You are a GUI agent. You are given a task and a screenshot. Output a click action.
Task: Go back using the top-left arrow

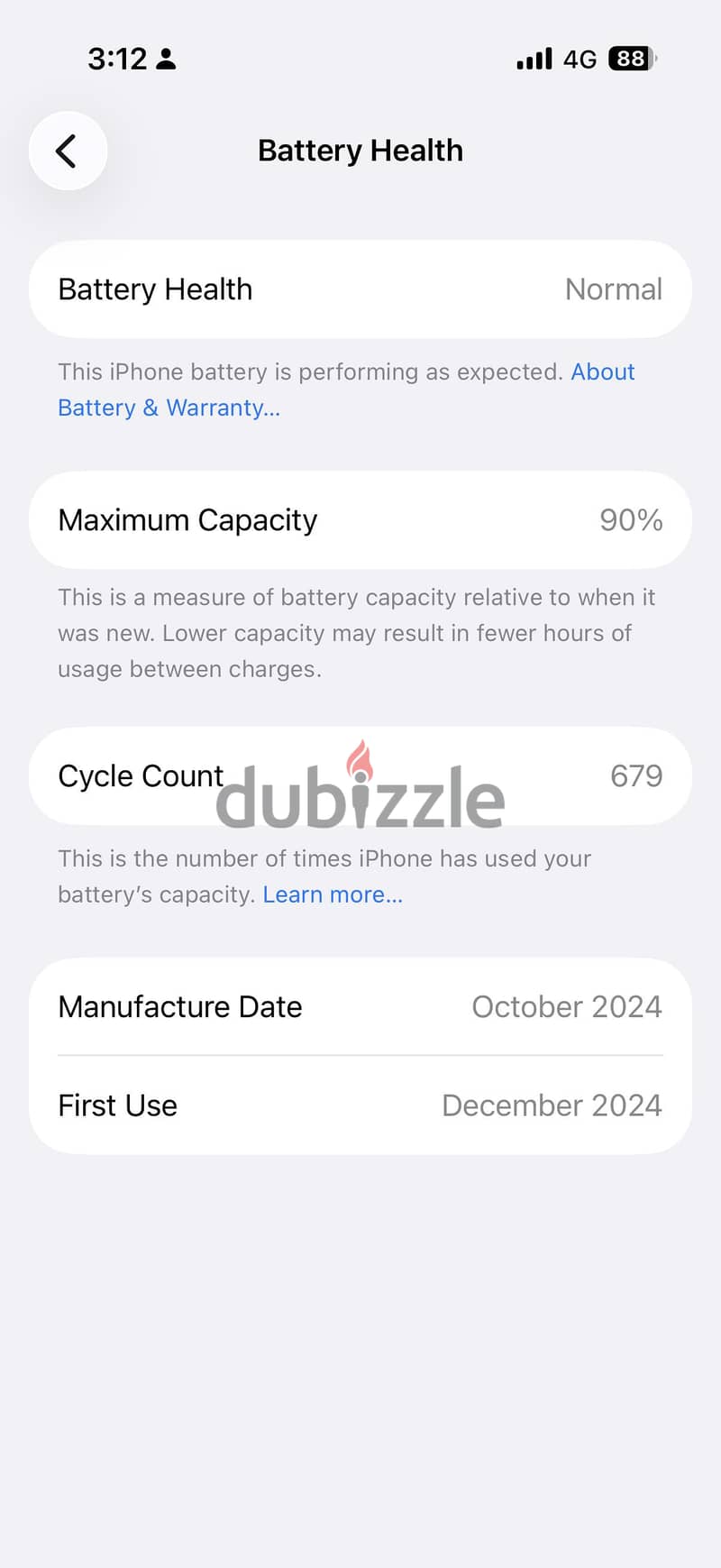click(x=68, y=151)
